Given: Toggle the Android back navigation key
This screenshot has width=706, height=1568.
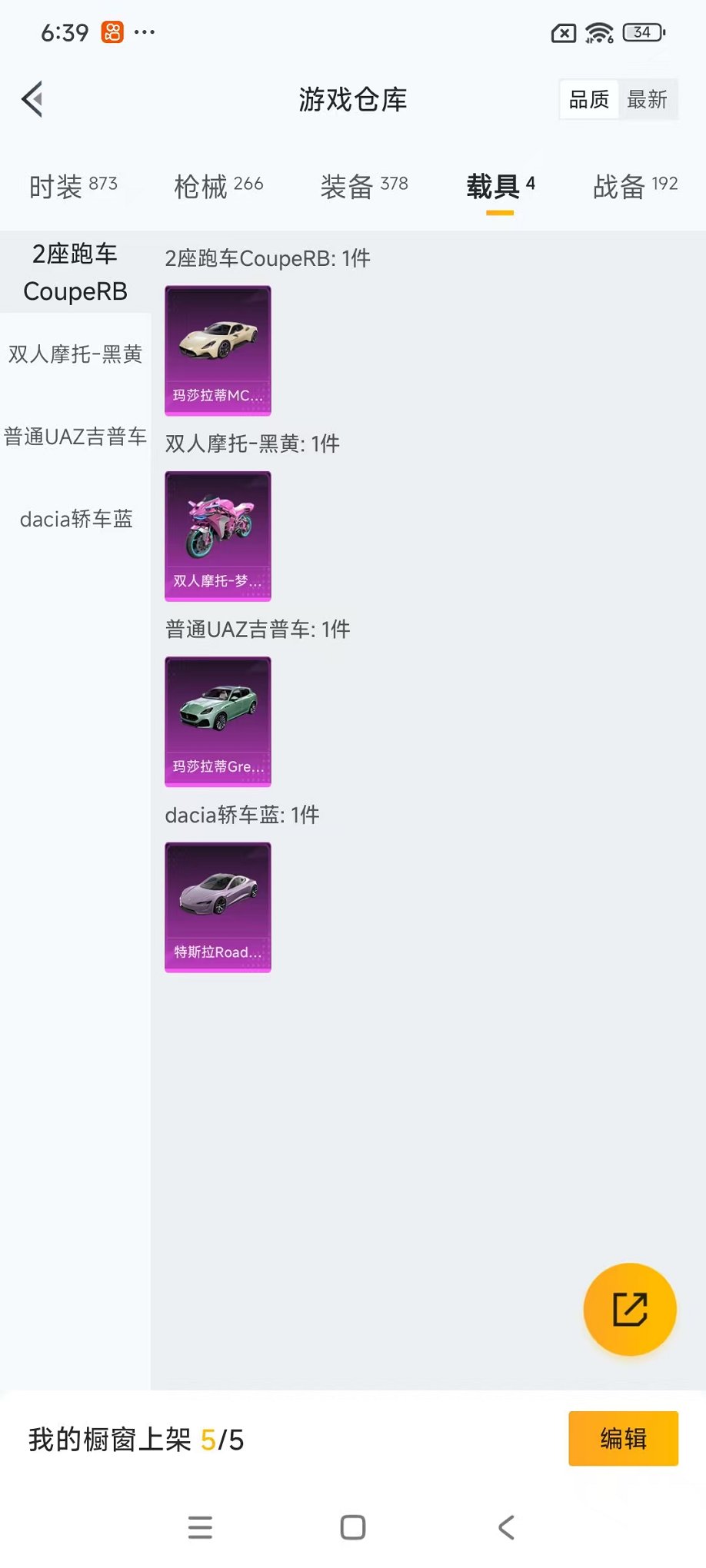Looking at the screenshot, I should click(505, 1528).
